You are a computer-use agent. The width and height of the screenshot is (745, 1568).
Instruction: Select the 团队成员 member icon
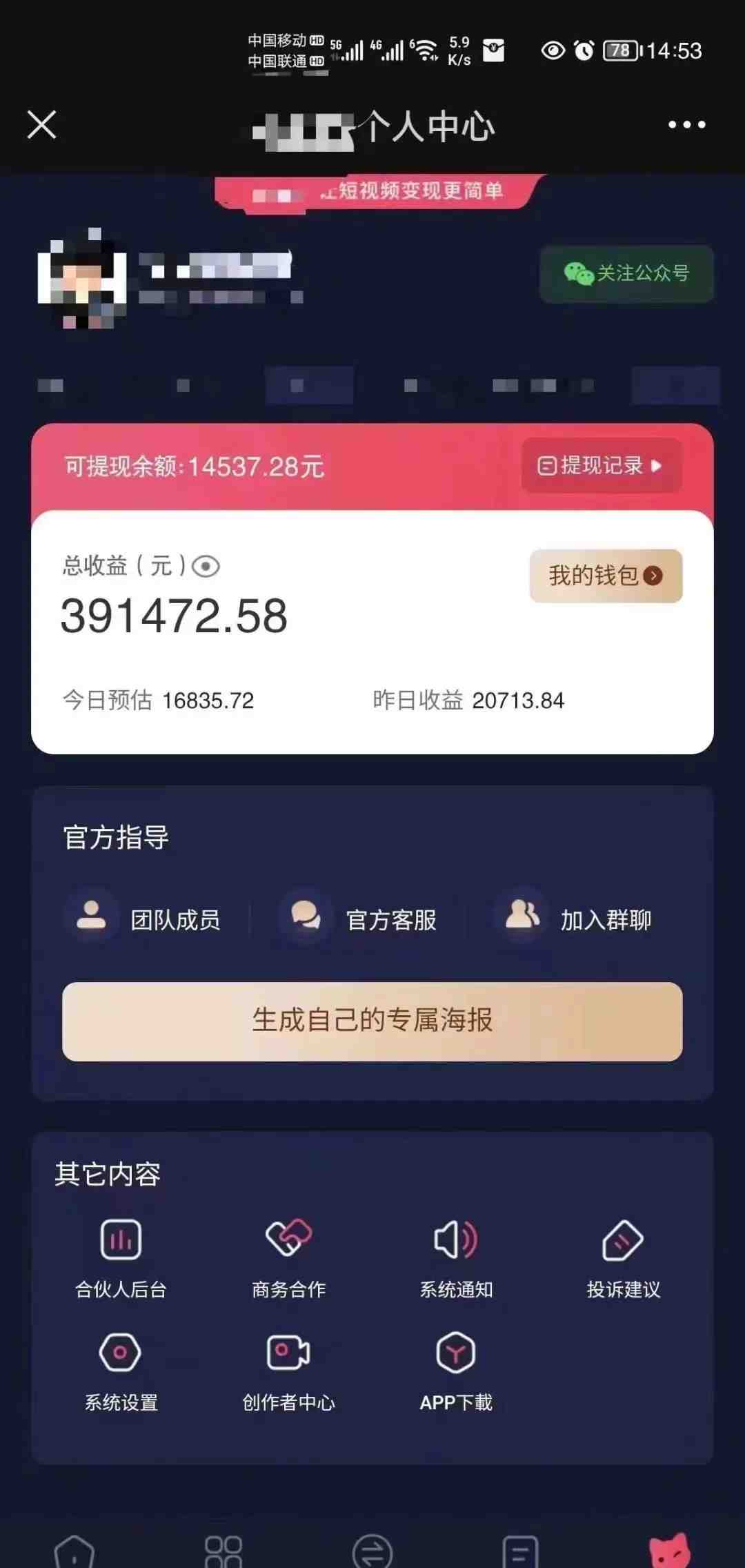tap(92, 918)
